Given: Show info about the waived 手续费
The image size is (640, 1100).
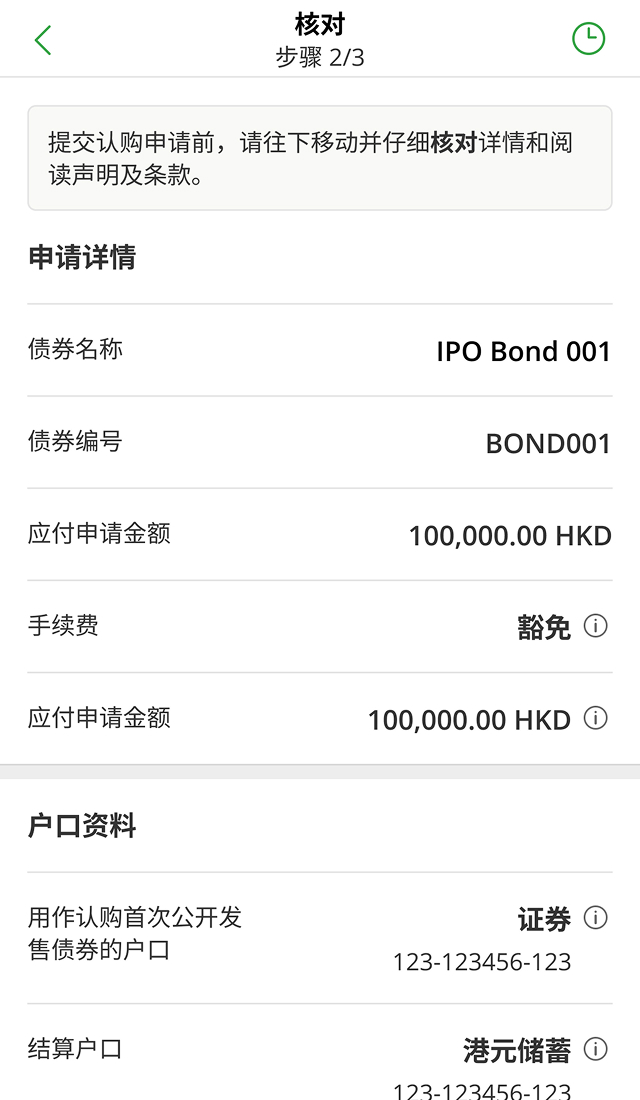Looking at the screenshot, I should click(x=595, y=626).
